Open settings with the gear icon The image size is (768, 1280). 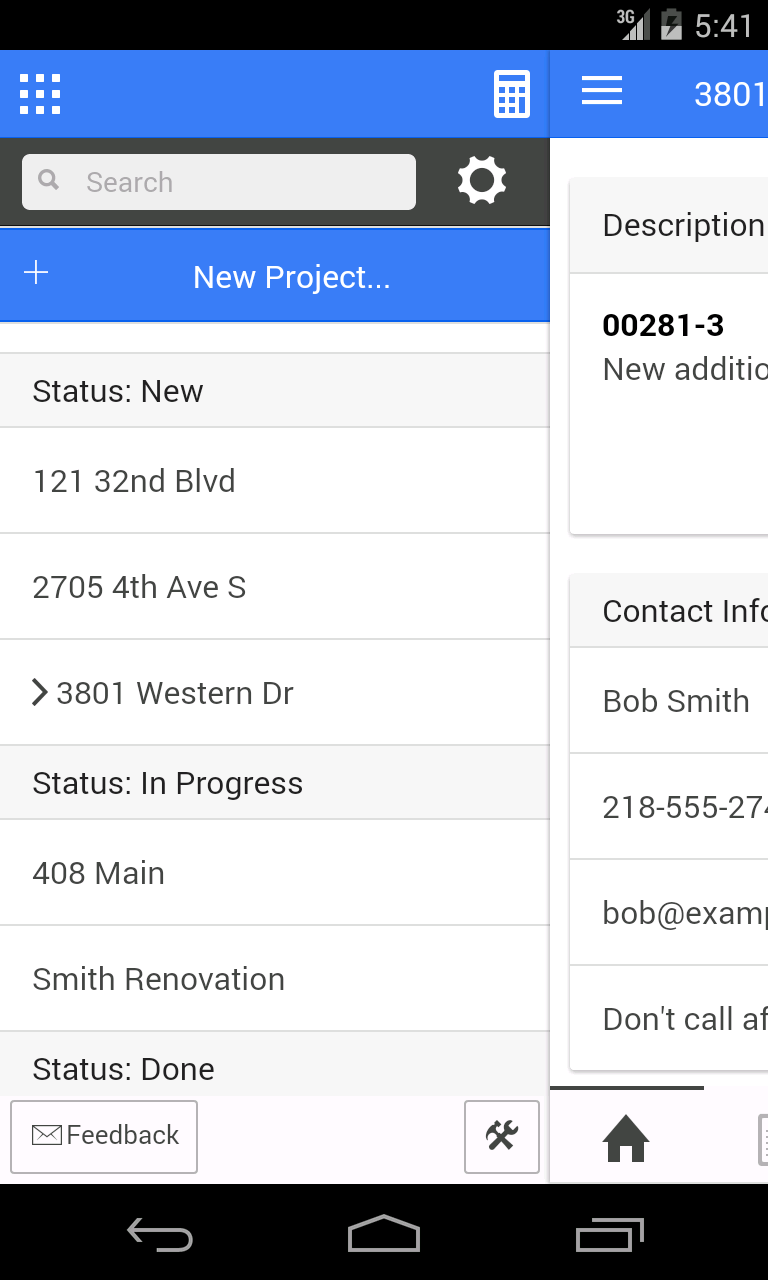[x=482, y=181]
